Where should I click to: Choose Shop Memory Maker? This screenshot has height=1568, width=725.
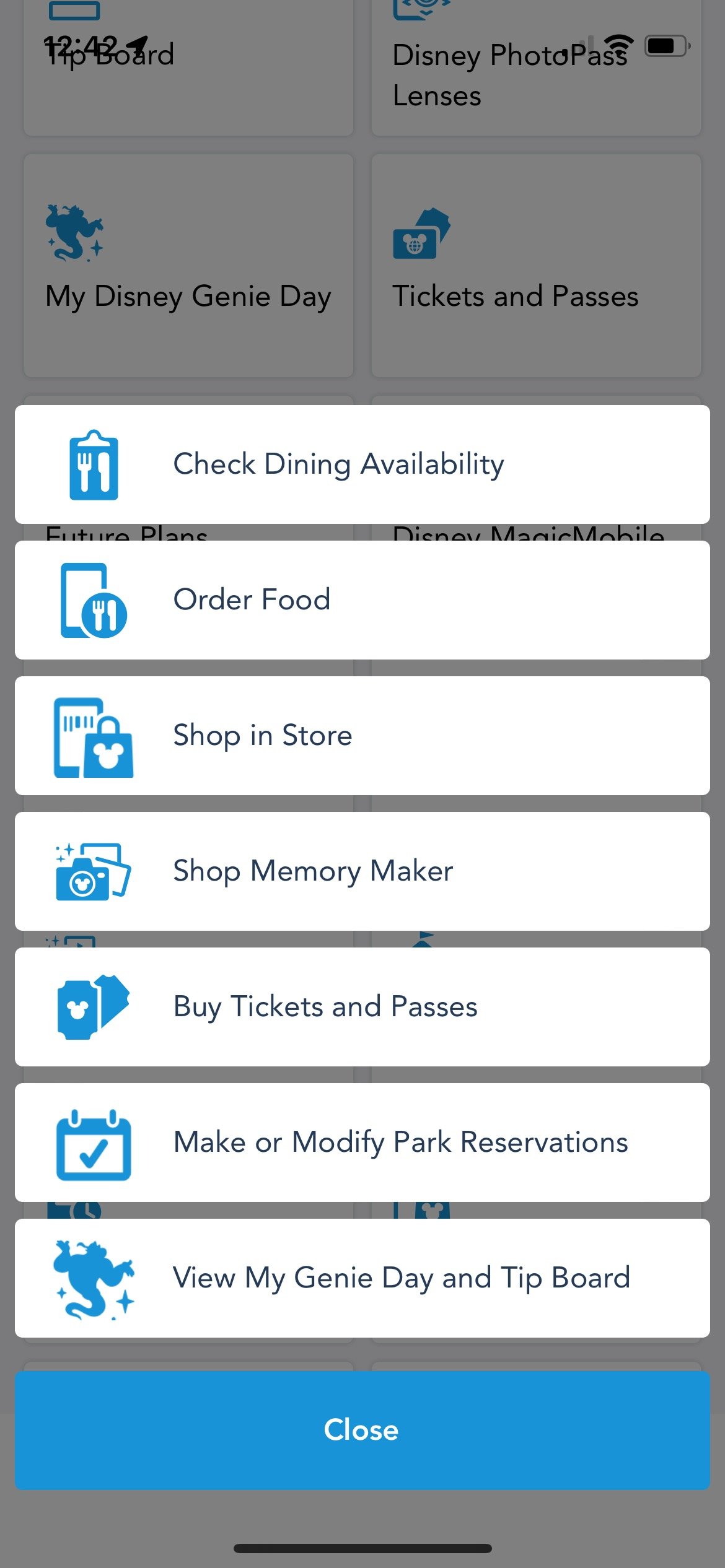[362, 871]
